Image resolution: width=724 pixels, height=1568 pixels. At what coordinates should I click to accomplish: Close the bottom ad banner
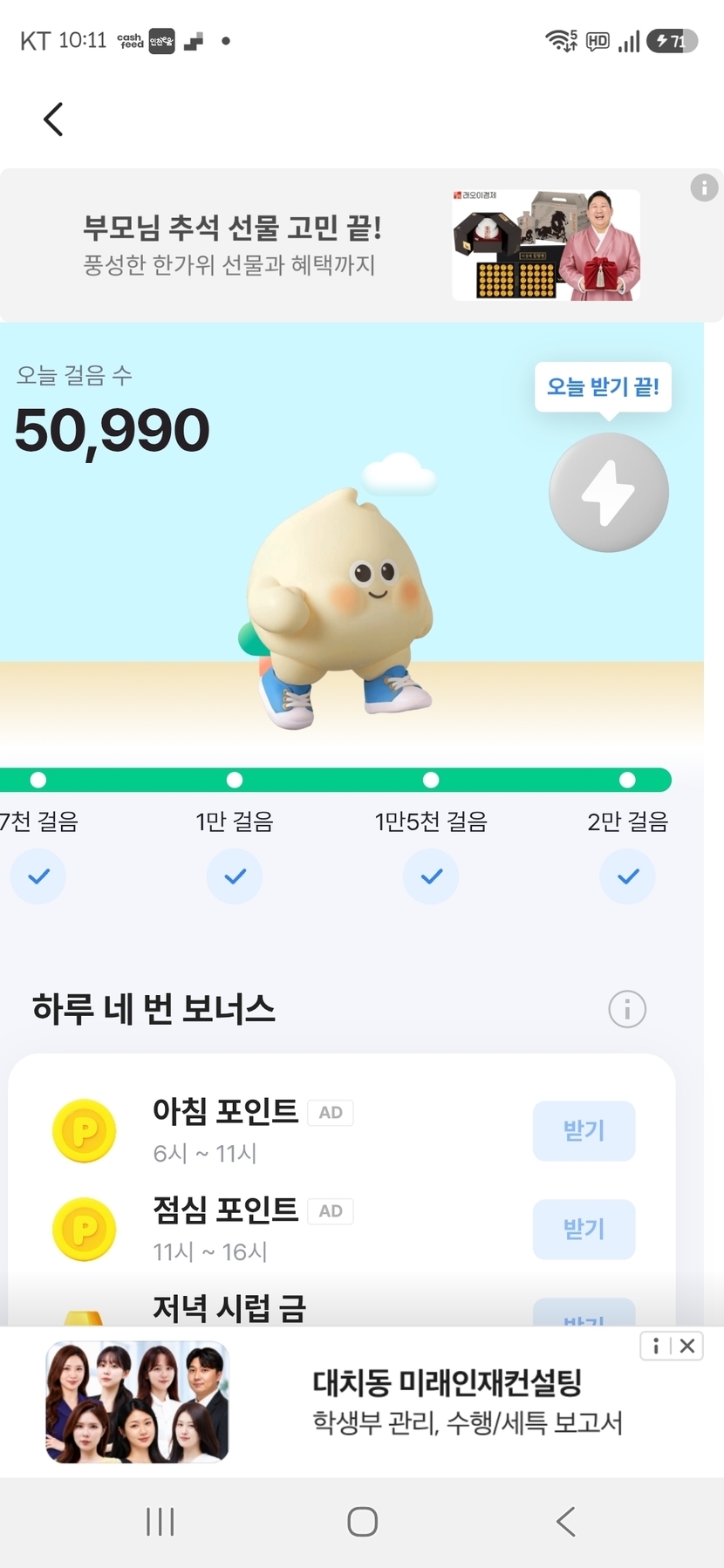[x=687, y=1346]
